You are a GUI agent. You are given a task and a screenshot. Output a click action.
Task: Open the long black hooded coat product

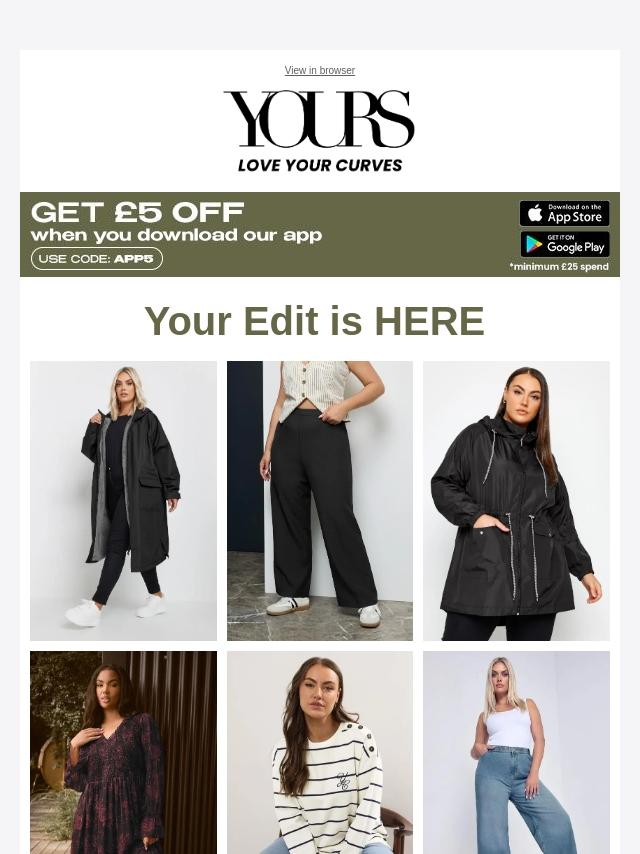123,500
